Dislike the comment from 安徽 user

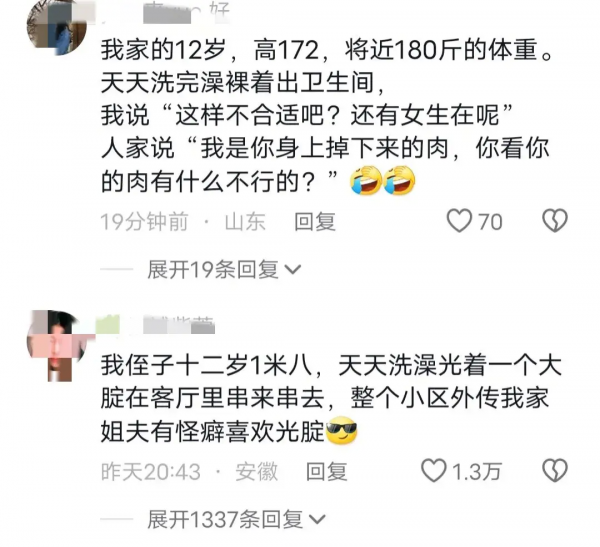(x=554, y=470)
